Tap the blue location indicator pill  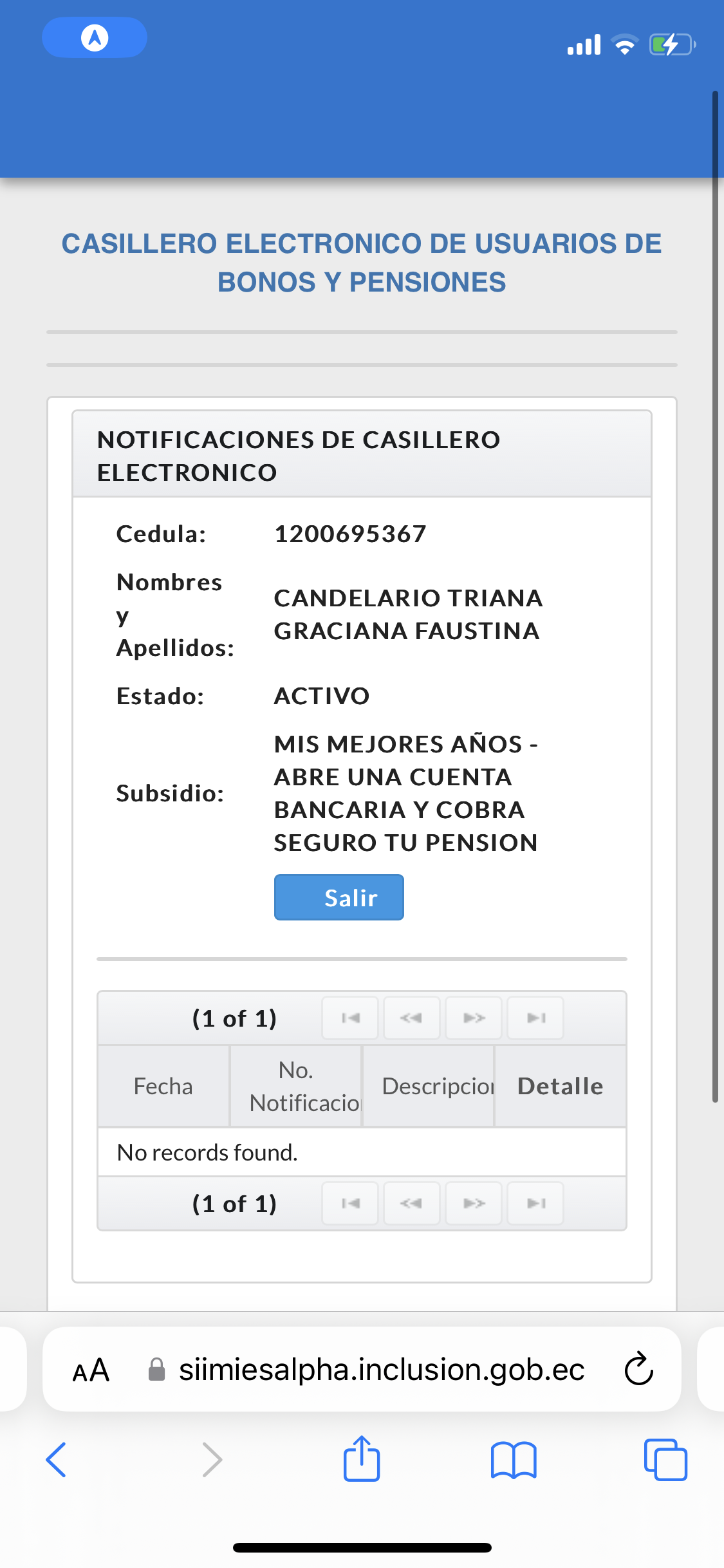click(x=95, y=37)
